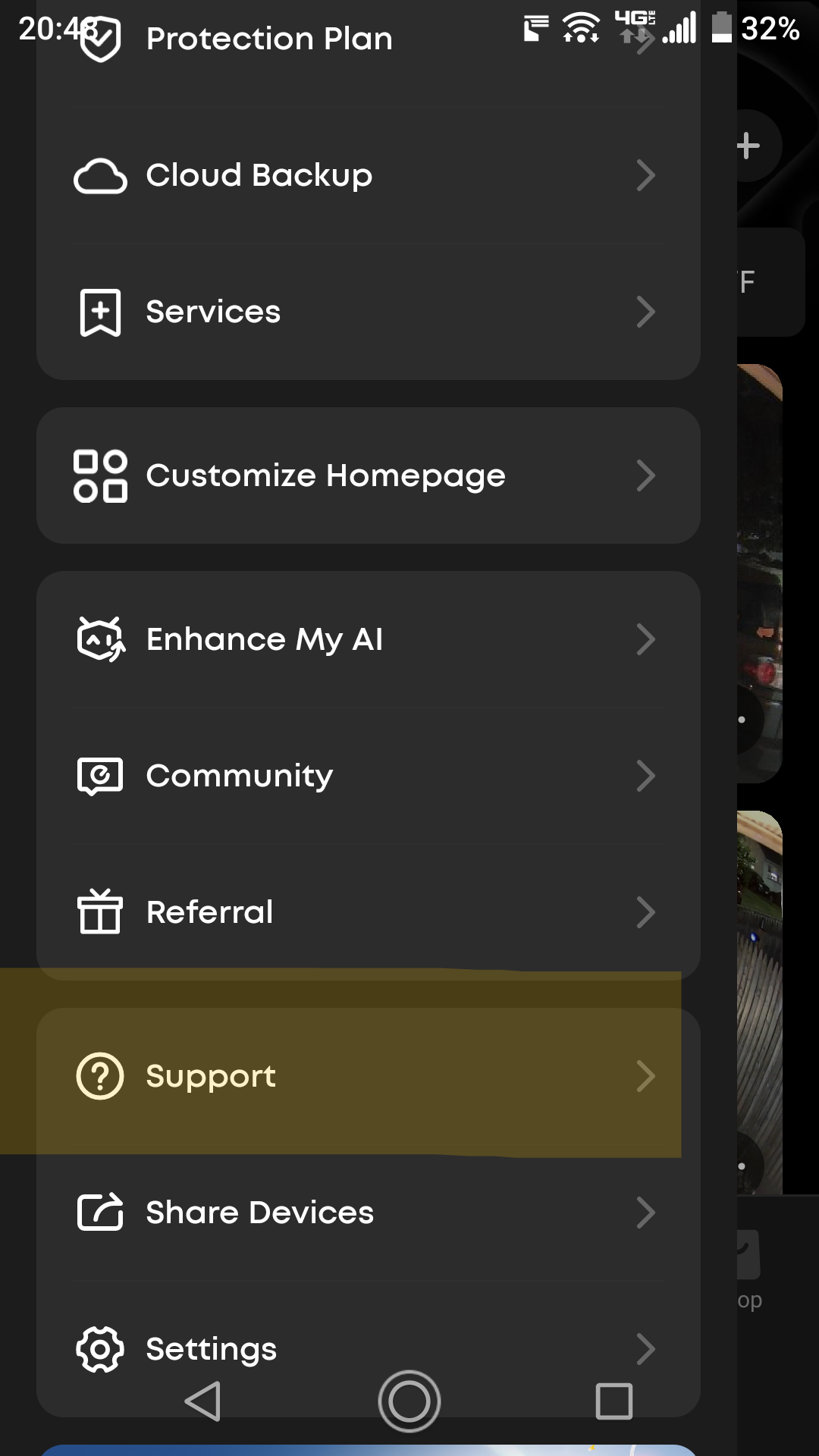The height and width of the screenshot is (1456, 819).
Task: Go to the system home screen
Action: (x=409, y=1401)
